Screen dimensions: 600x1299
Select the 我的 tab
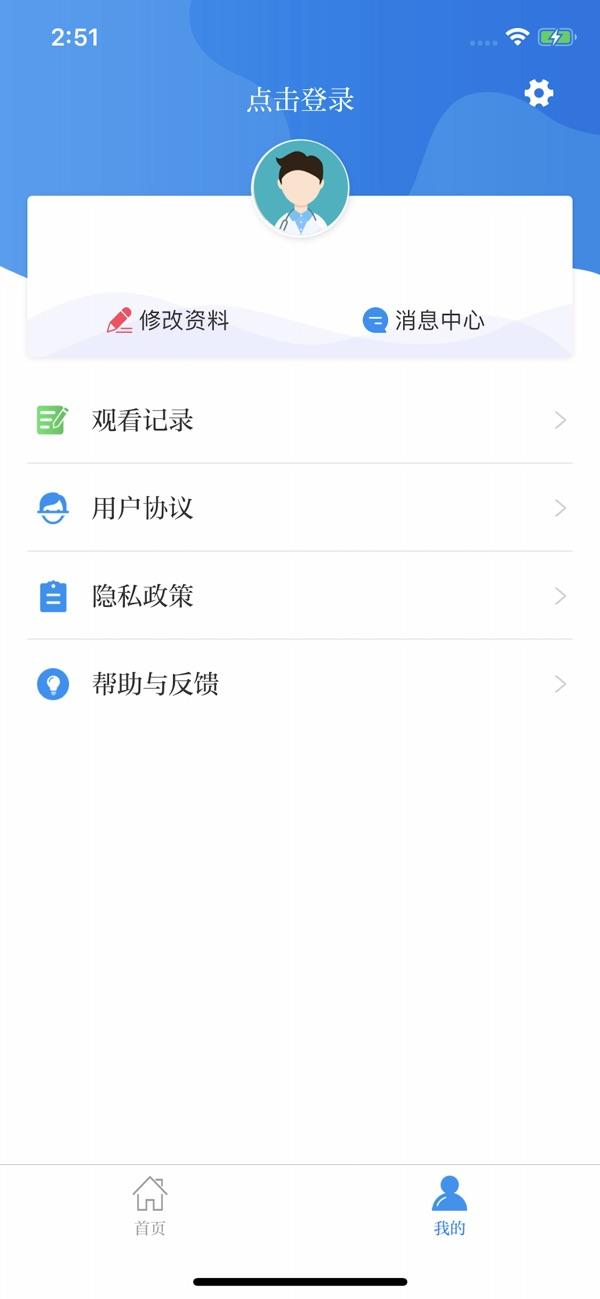(x=450, y=1206)
